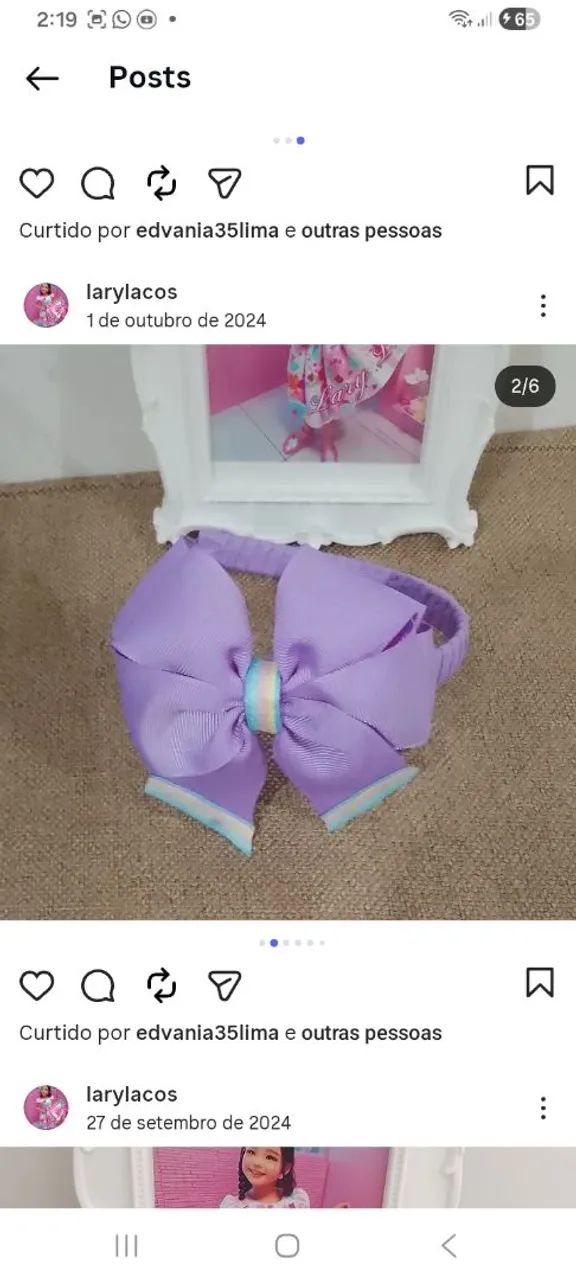
Task: View outras pessoas who liked the purple bow post
Action: click(x=371, y=1033)
